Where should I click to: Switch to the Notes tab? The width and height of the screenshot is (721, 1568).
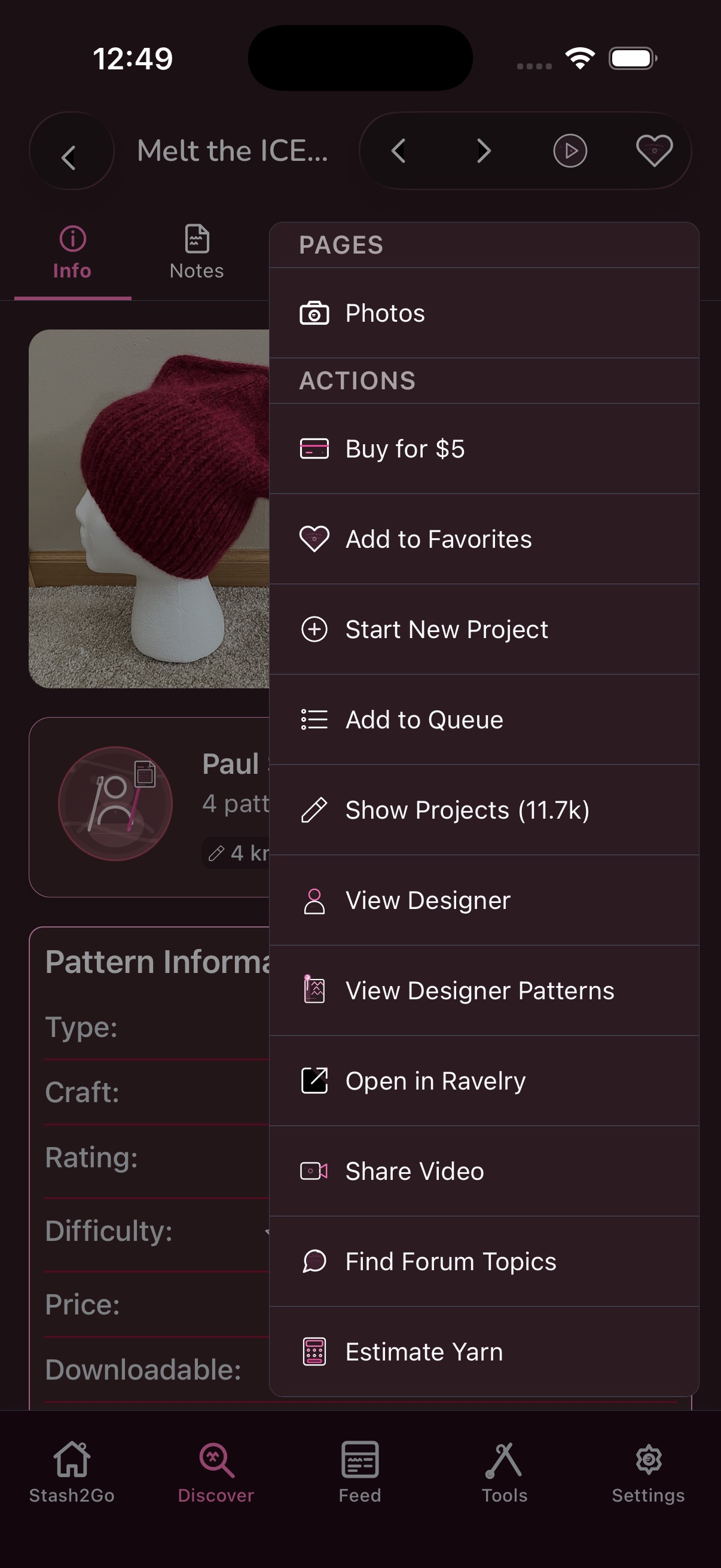point(195,251)
